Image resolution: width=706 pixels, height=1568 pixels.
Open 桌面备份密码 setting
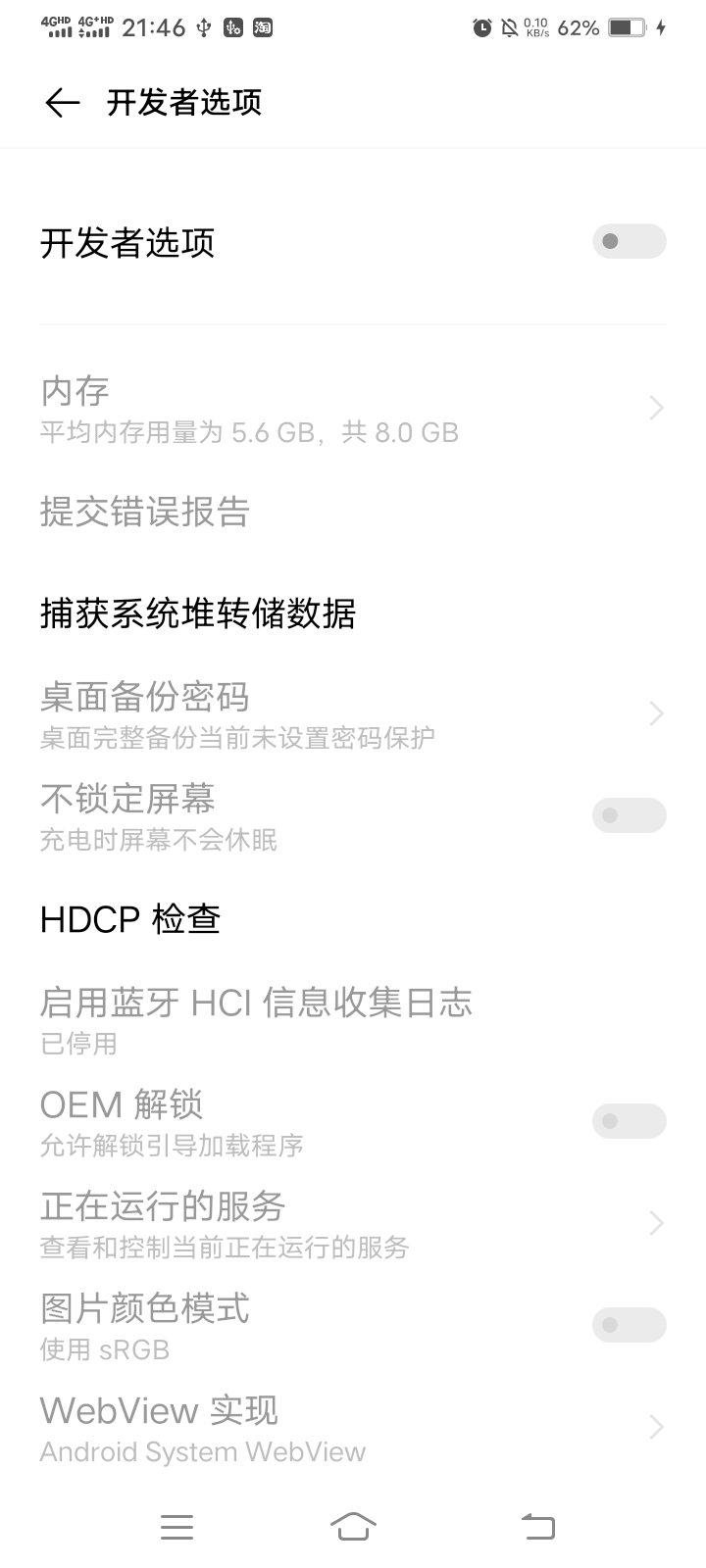(353, 714)
